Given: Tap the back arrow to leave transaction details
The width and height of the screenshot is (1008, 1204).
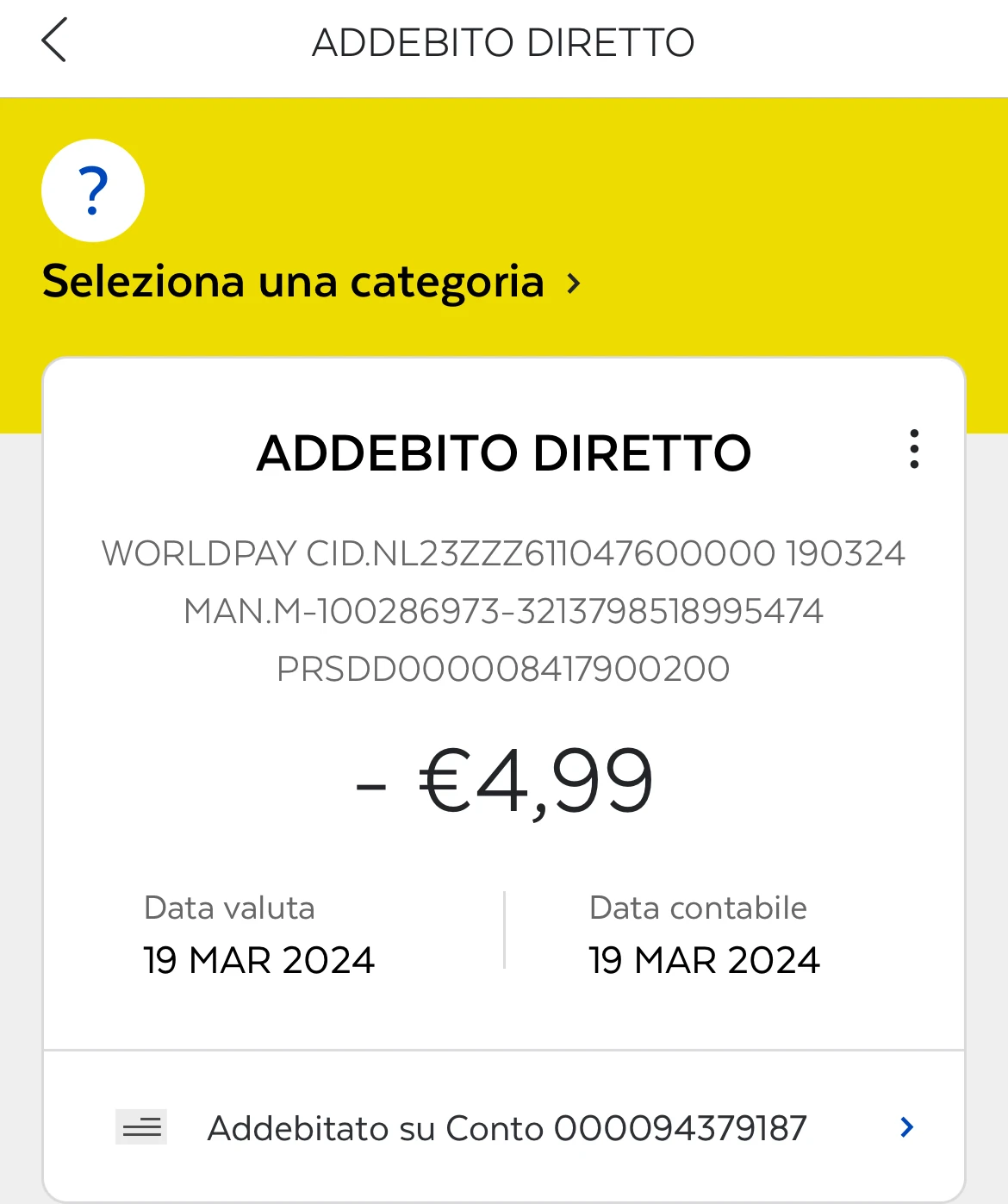Looking at the screenshot, I should [54, 41].
